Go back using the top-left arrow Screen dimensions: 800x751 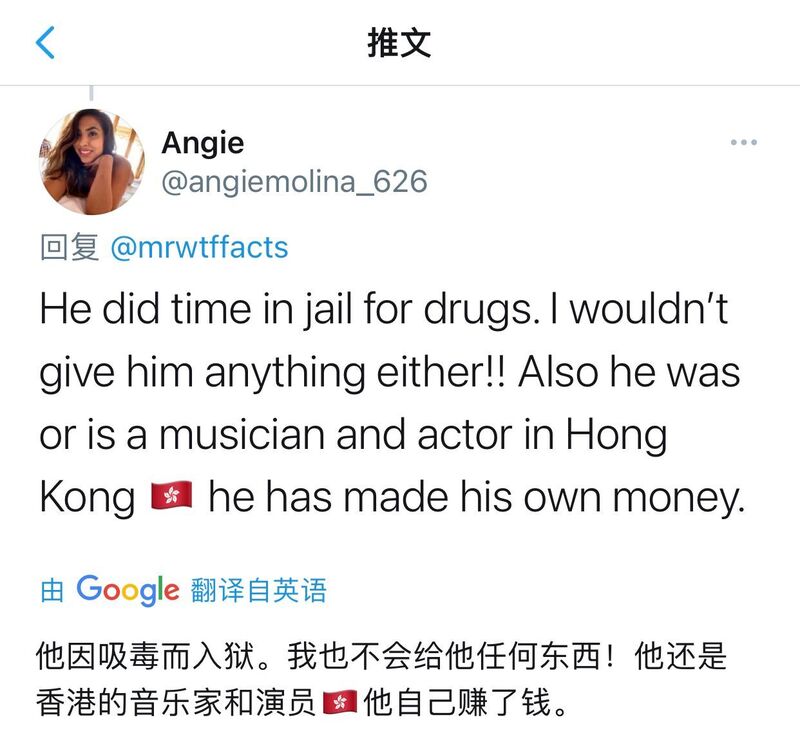click(46, 44)
